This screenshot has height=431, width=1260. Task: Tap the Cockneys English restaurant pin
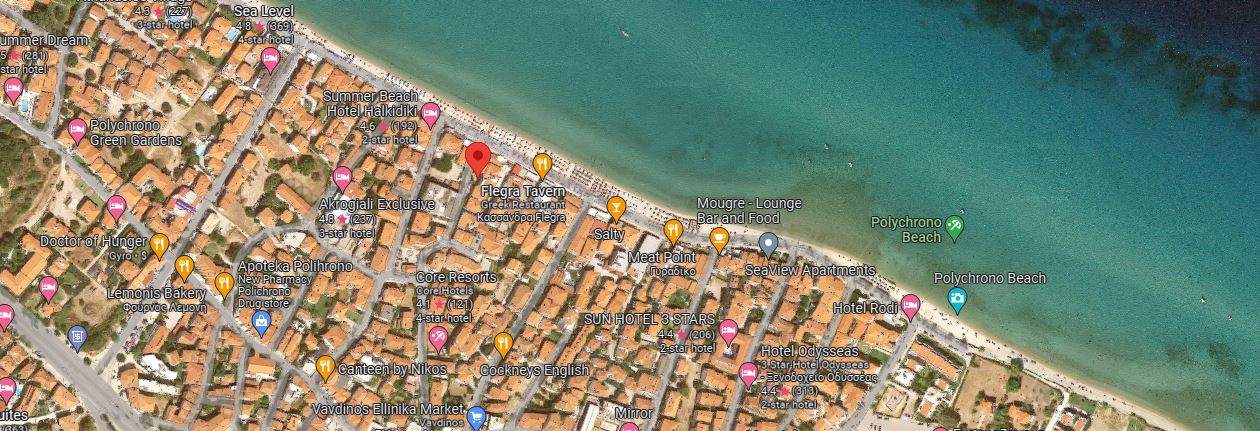pyautogui.click(x=503, y=346)
